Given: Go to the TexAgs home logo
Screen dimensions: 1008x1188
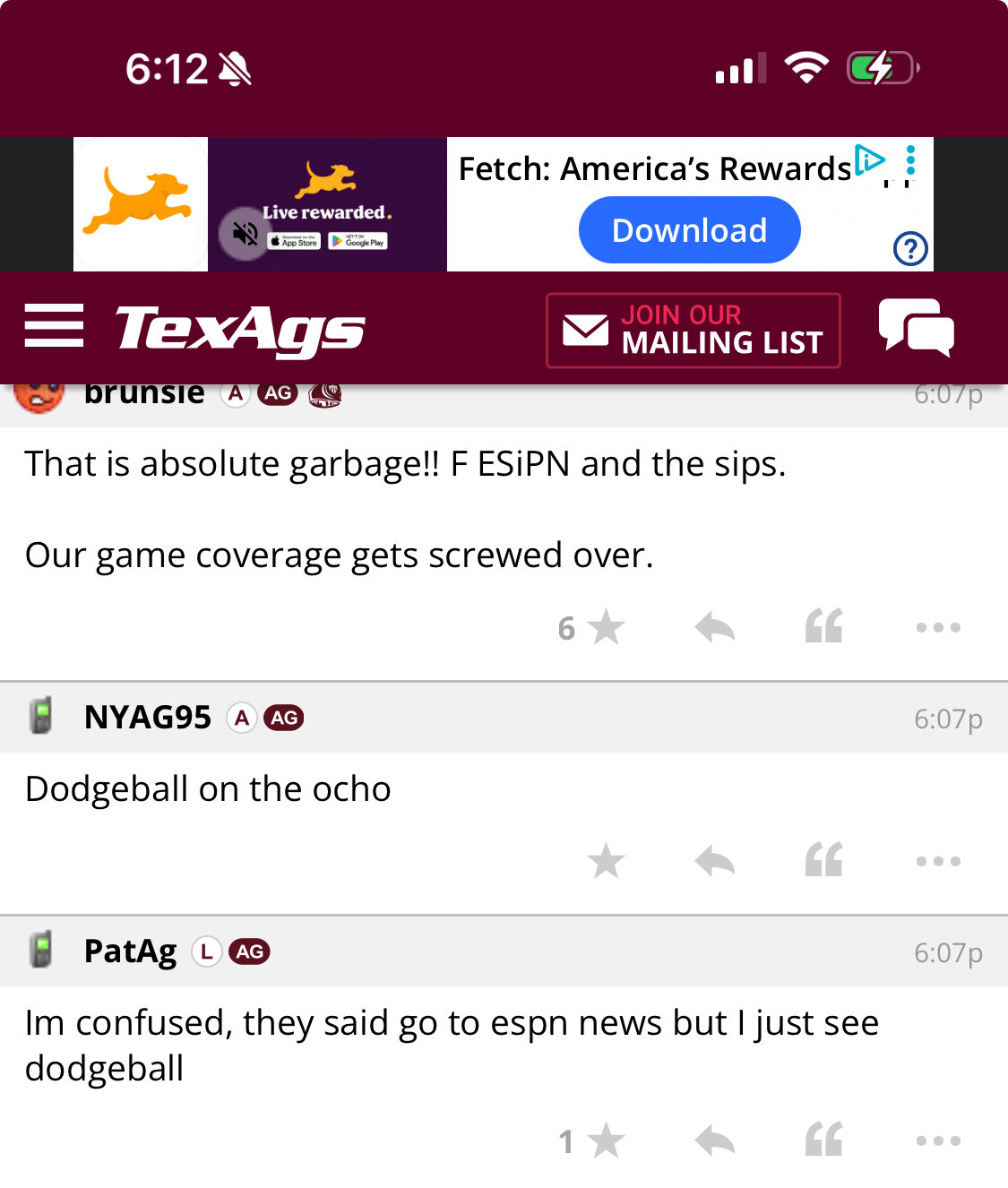Looking at the screenshot, I should (240, 329).
